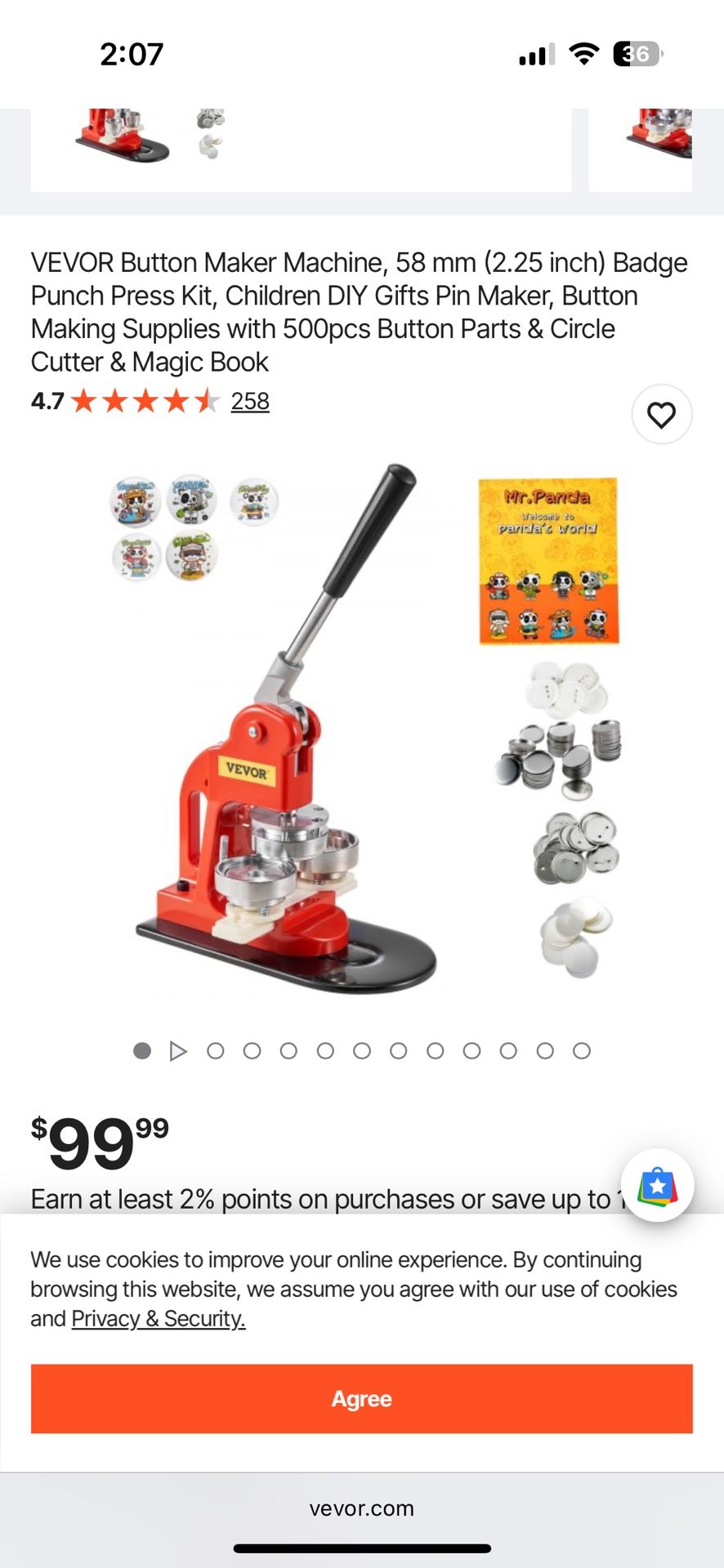Agree to the cookie notice
Image resolution: width=724 pixels, height=1568 pixels.
point(362,1399)
